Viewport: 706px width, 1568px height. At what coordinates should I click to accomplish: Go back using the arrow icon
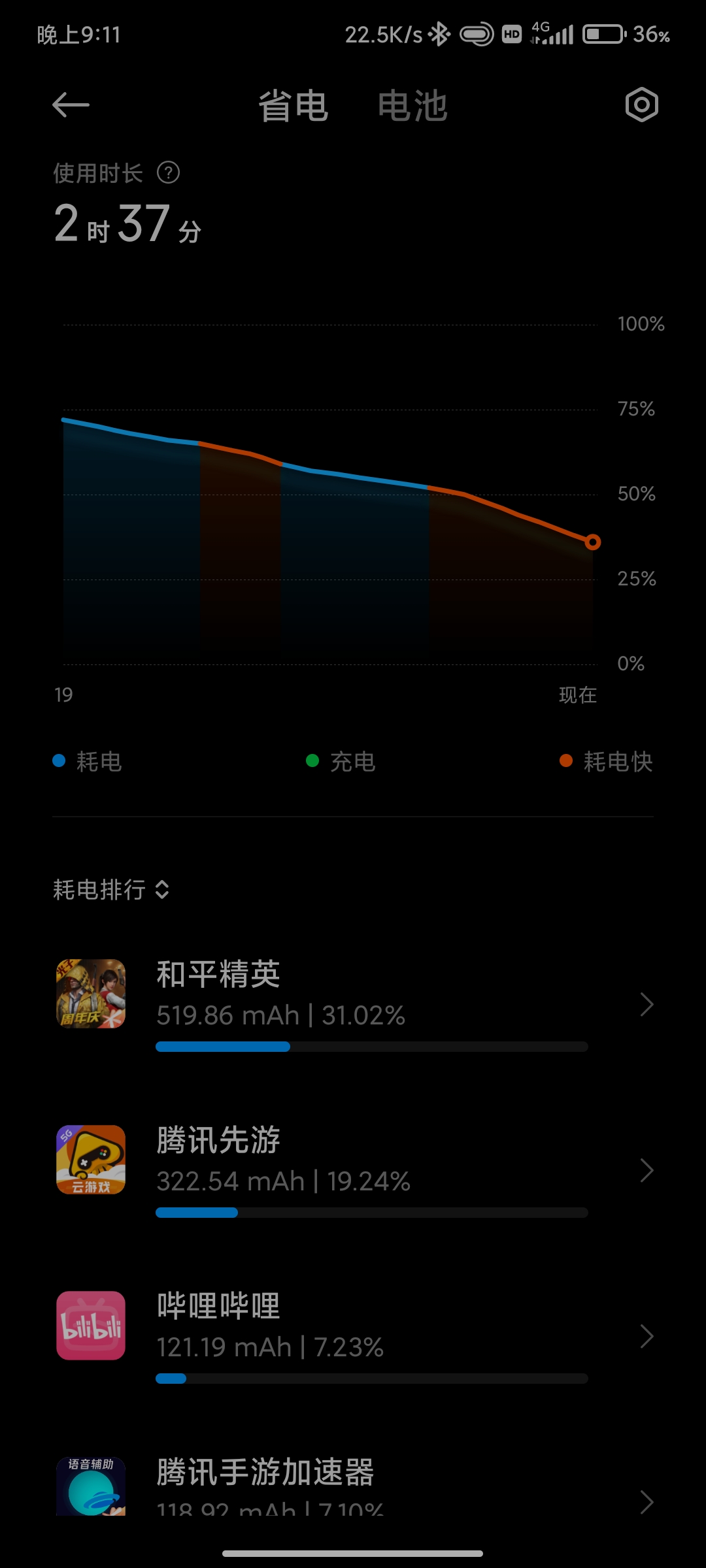pos(71,105)
